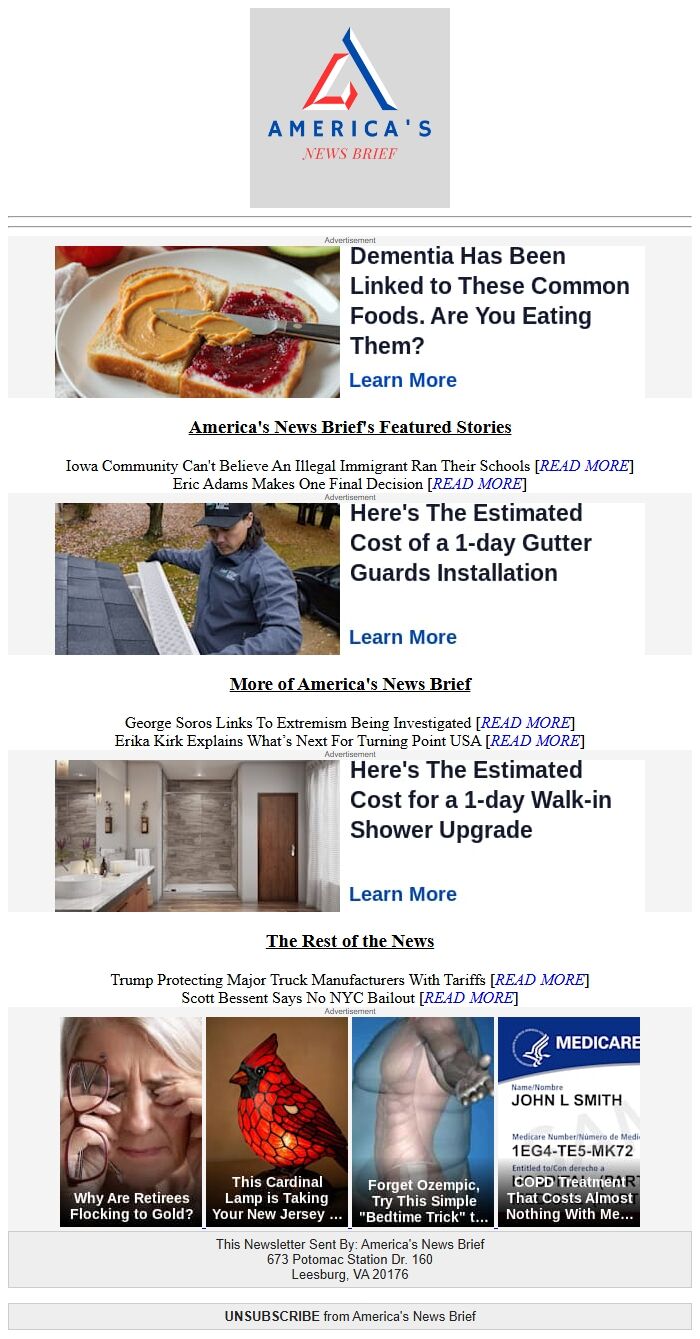Open READ MORE for Trump truck tariffs story
The height and width of the screenshot is (1339, 700).
[x=539, y=980]
